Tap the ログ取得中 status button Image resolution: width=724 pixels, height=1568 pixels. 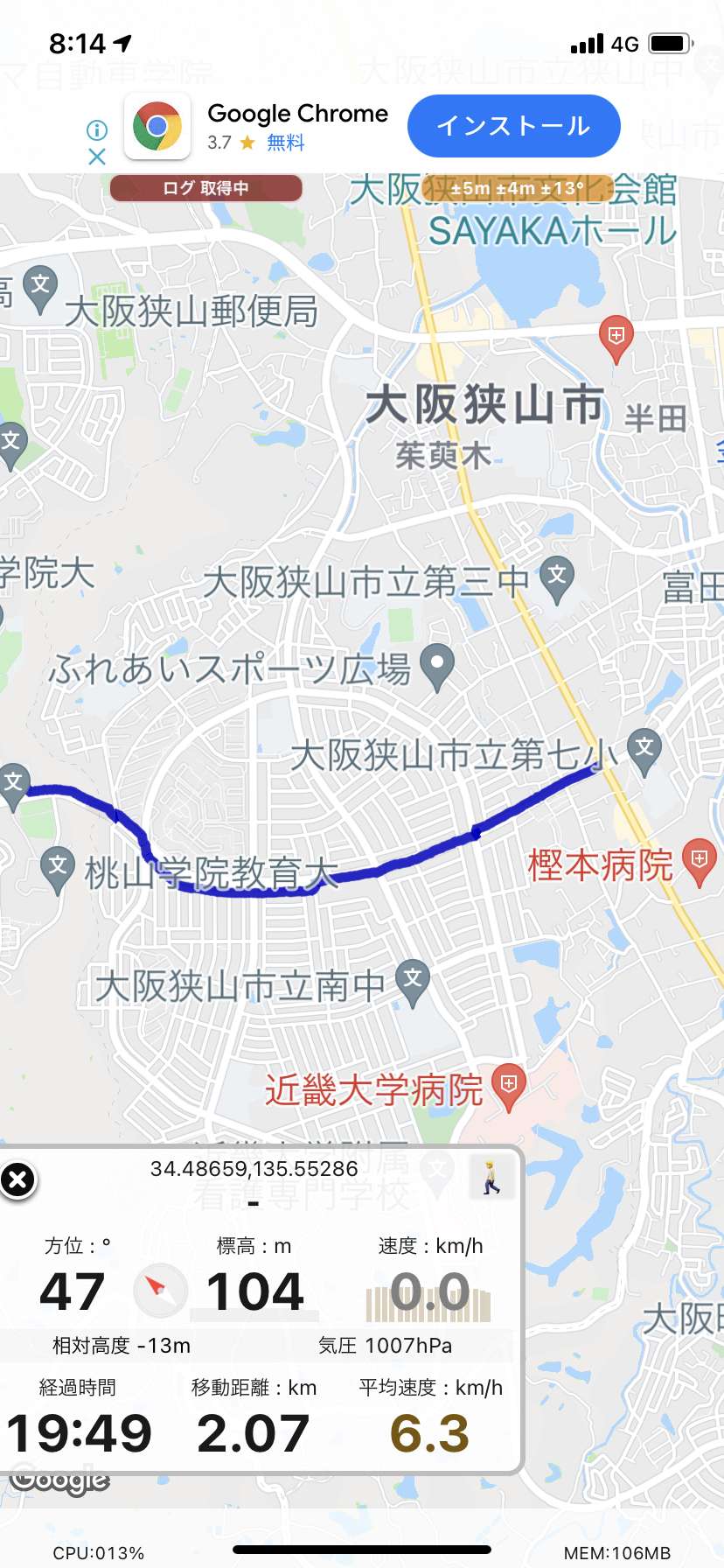[x=206, y=188]
